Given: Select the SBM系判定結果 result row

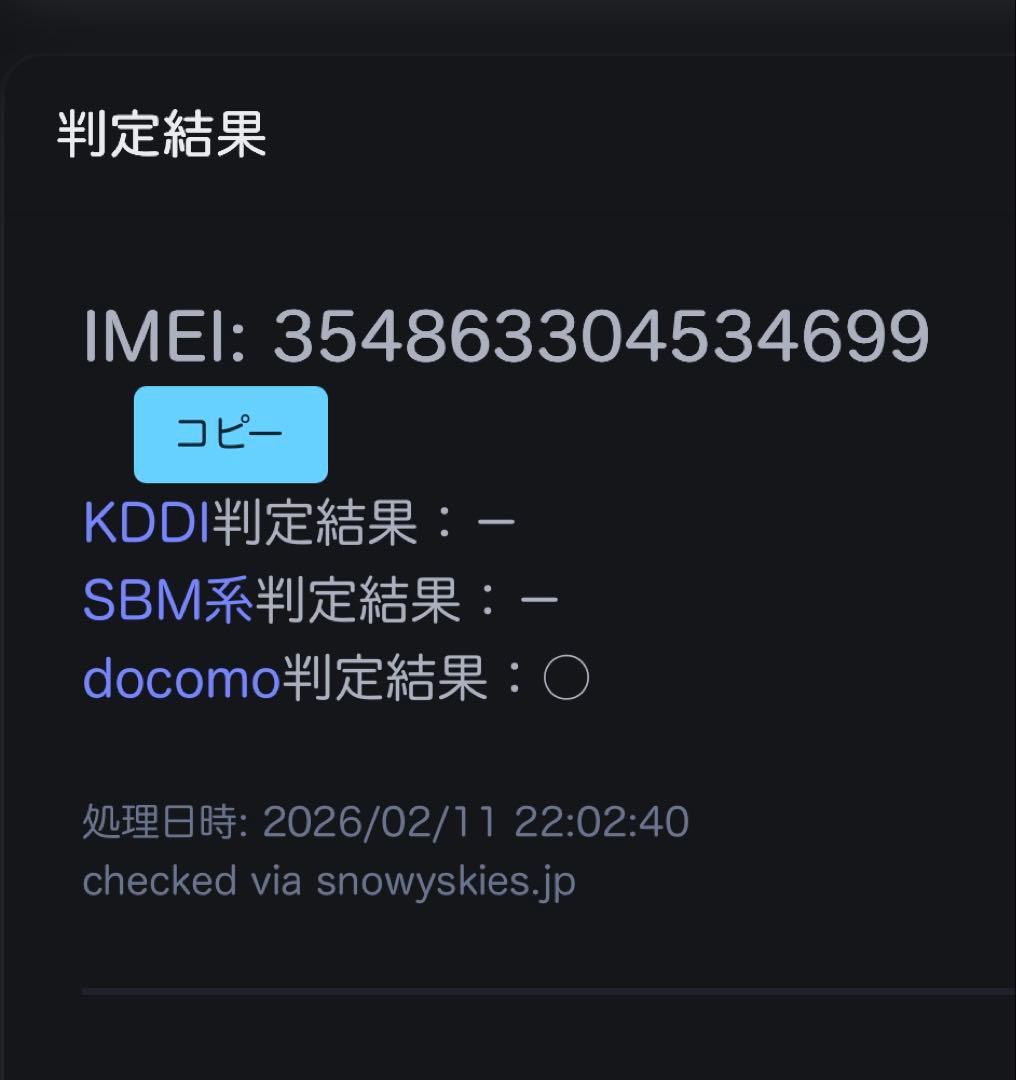Looking at the screenshot, I should [320, 599].
